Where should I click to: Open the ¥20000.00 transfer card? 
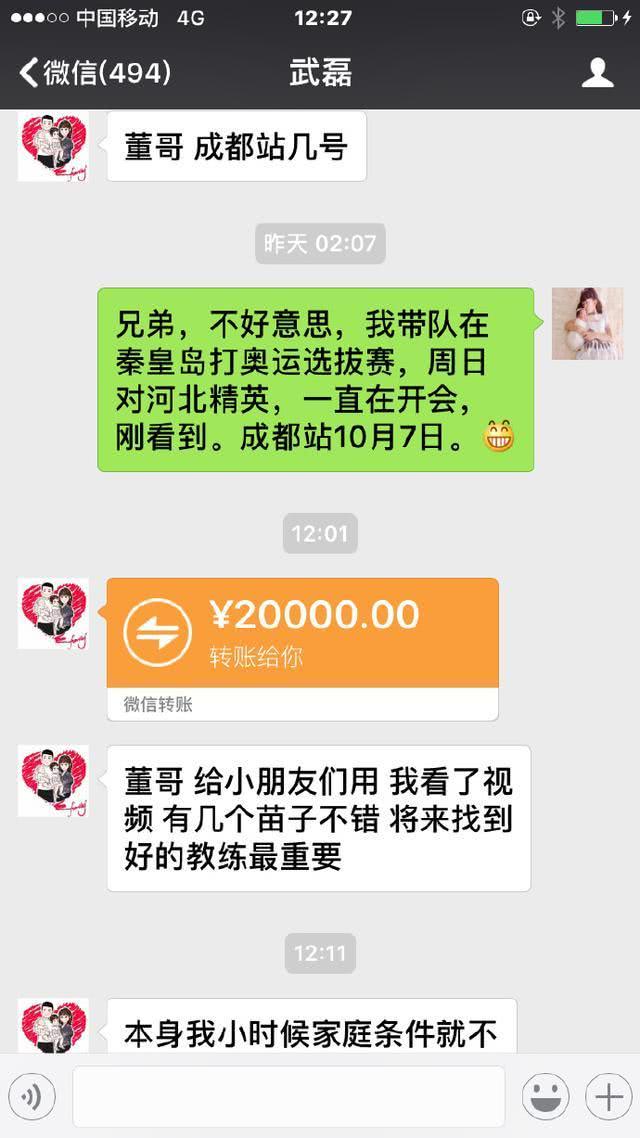pos(302,633)
